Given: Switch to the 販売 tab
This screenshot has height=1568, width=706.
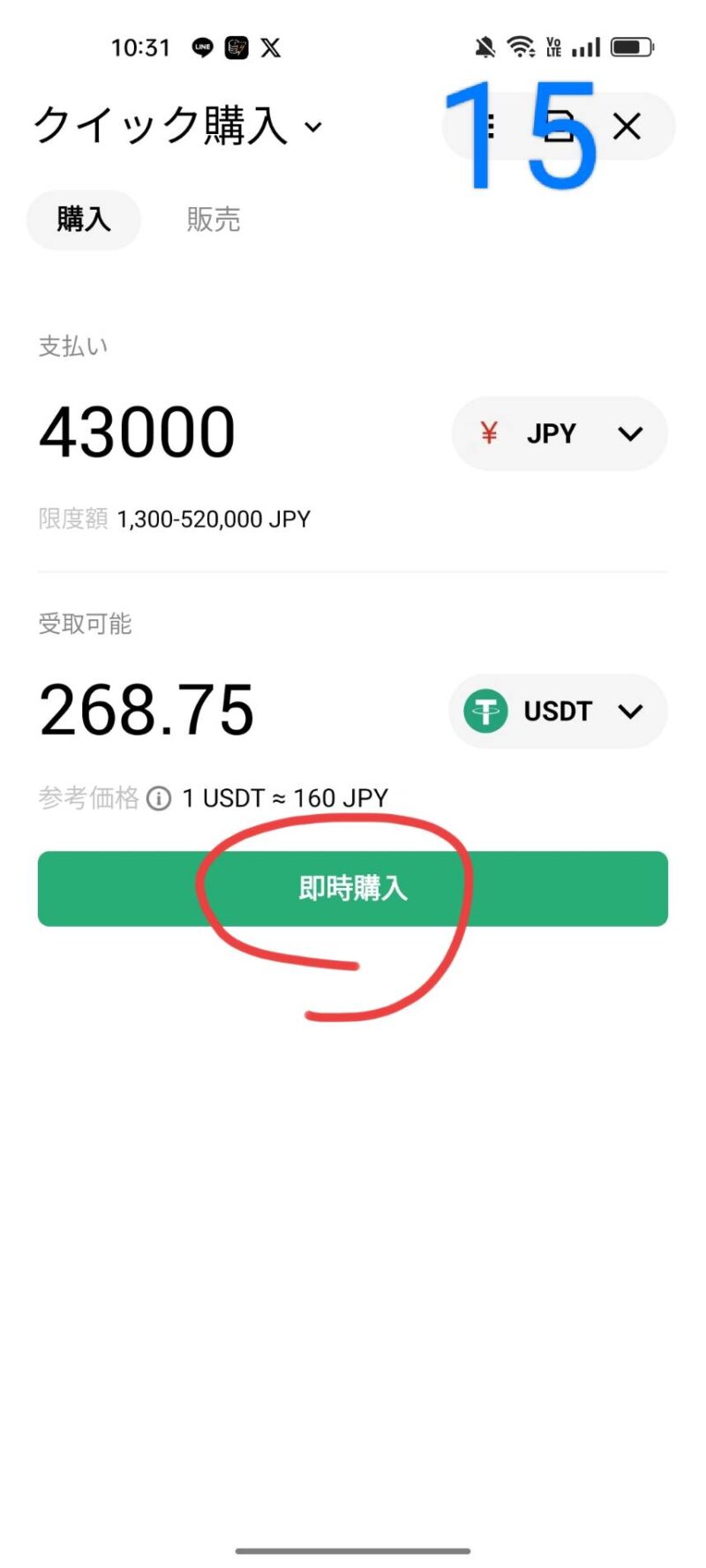Looking at the screenshot, I should click(x=213, y=220).
